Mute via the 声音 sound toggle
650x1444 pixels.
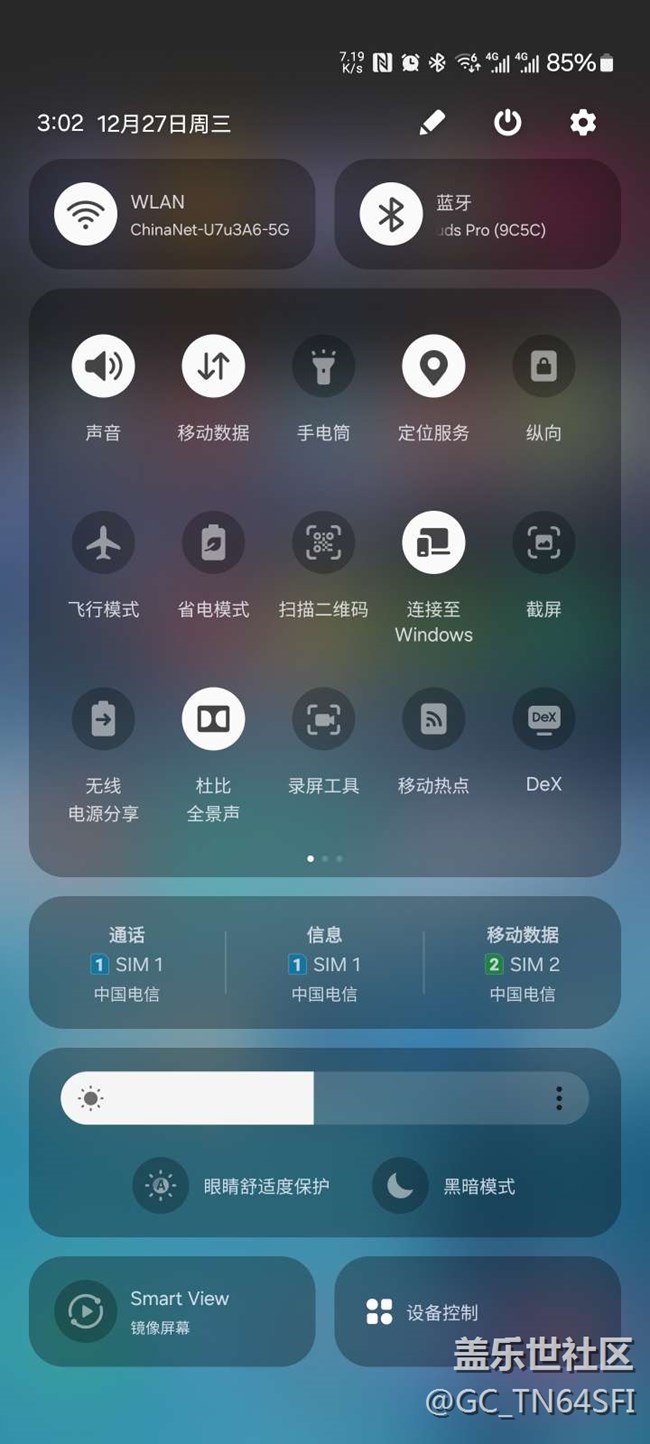103,367
